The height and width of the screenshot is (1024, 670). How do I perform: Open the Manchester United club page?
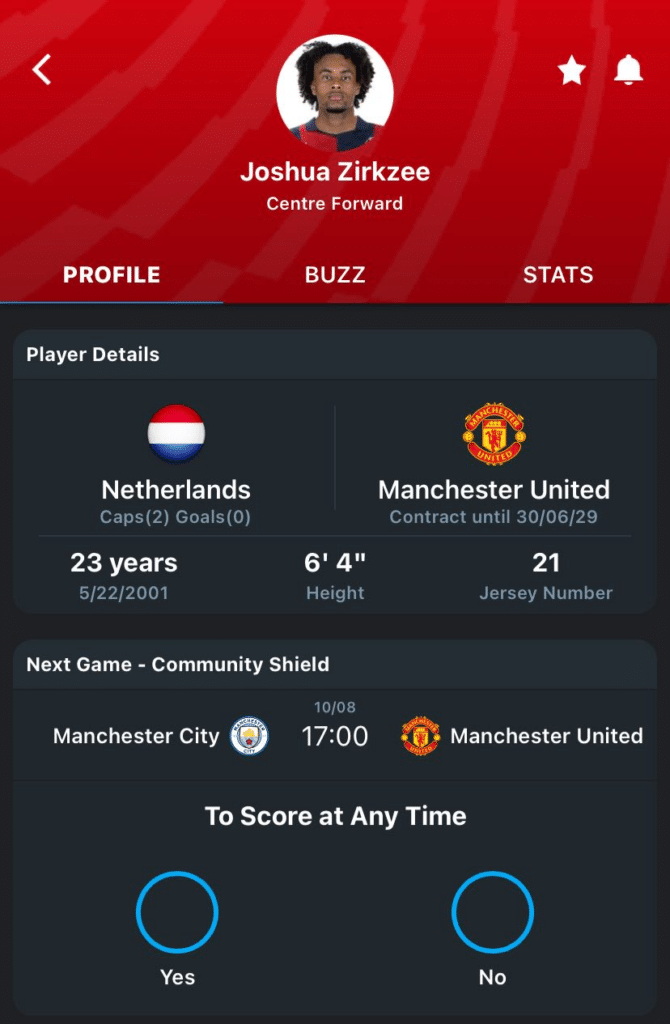coord(494,462)
